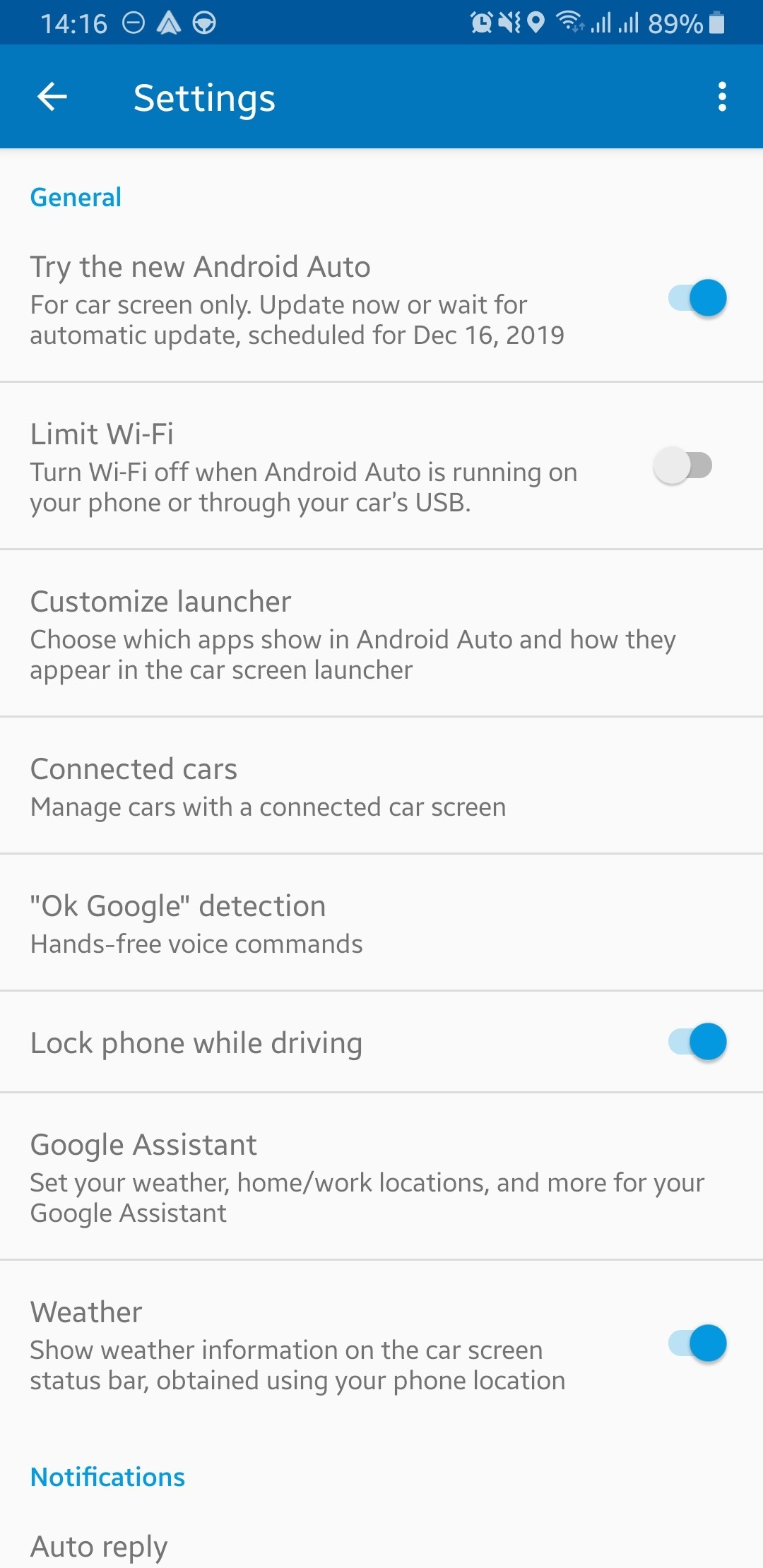This screenshot has width=763, height=1568.
Task: Tap the back arrow to exit Settings
Action: point(51,97)
